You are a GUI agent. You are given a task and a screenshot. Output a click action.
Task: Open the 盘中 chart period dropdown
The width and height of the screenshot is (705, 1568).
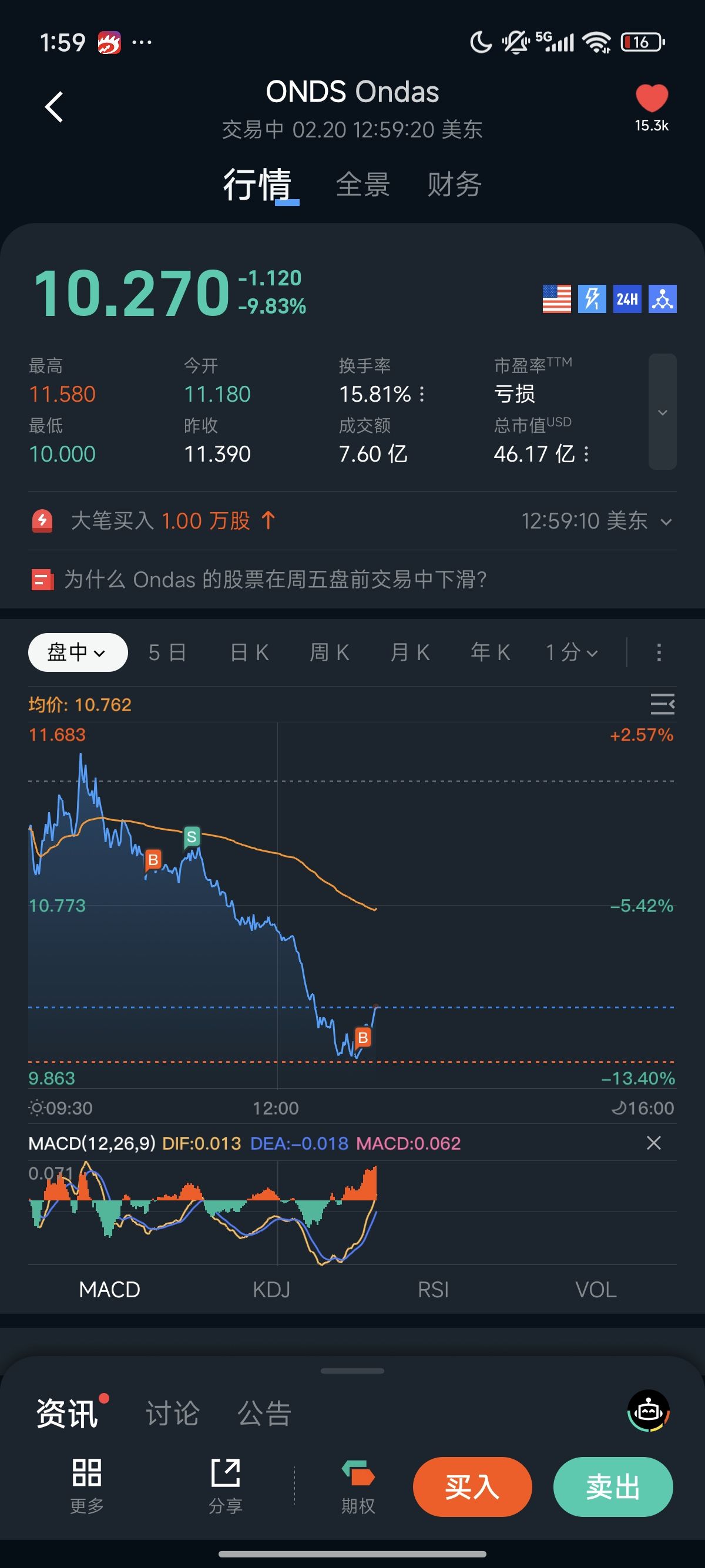coord(78,652)
